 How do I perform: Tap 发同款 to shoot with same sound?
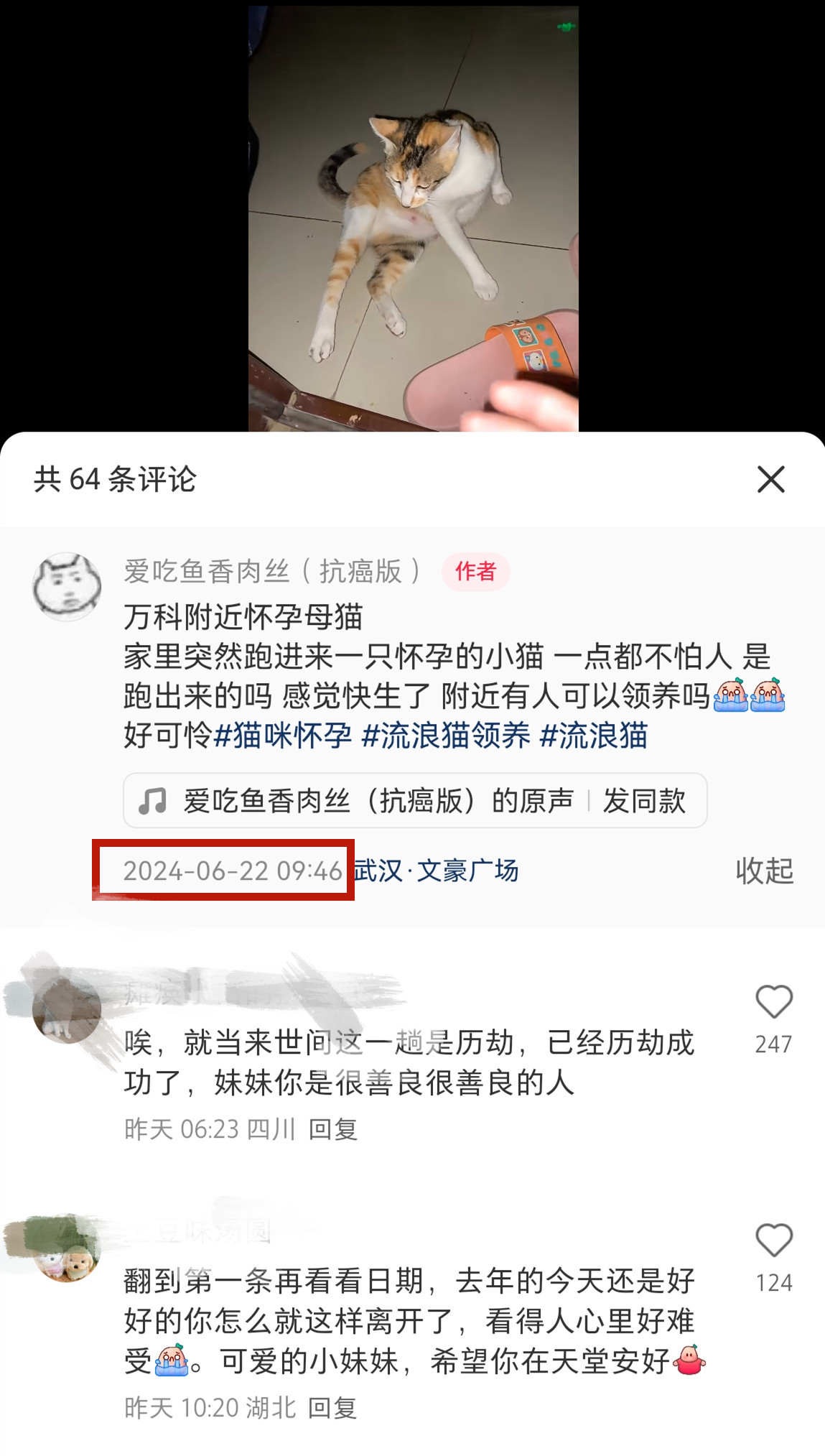(644, 800)
